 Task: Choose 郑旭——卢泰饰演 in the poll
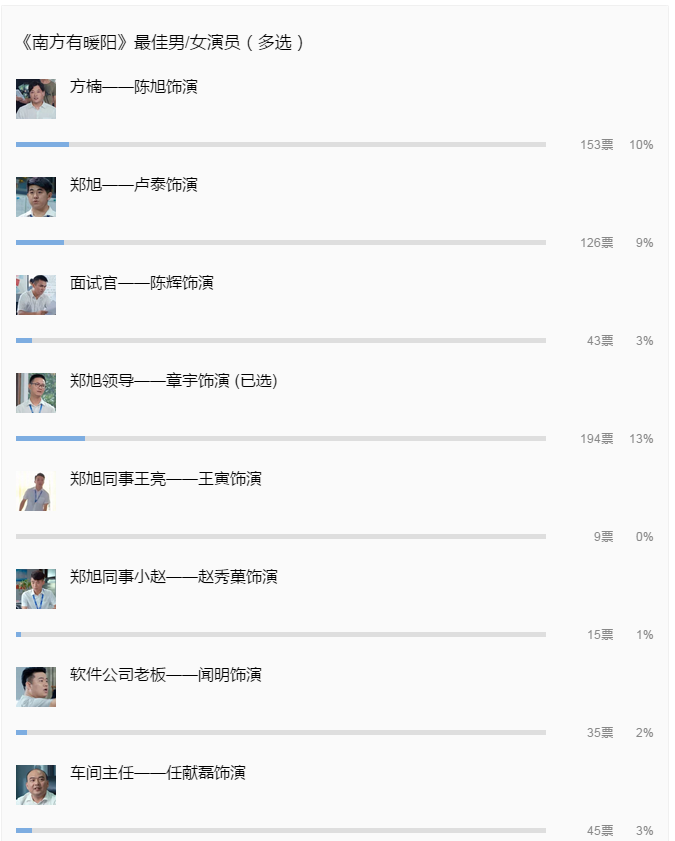tap(134, 185)
